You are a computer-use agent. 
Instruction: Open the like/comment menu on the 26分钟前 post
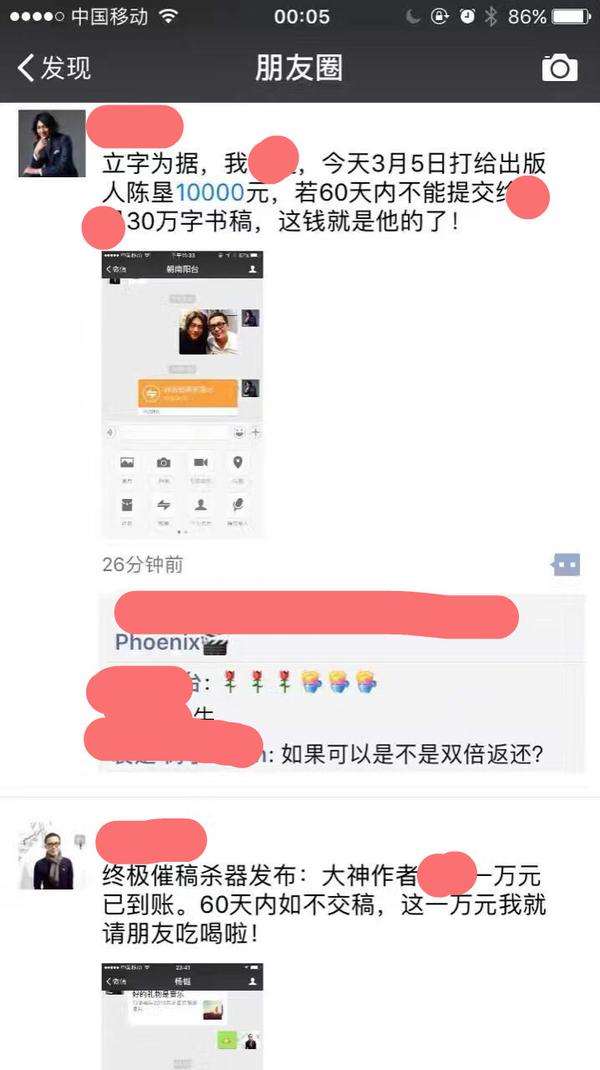(566, 564)
